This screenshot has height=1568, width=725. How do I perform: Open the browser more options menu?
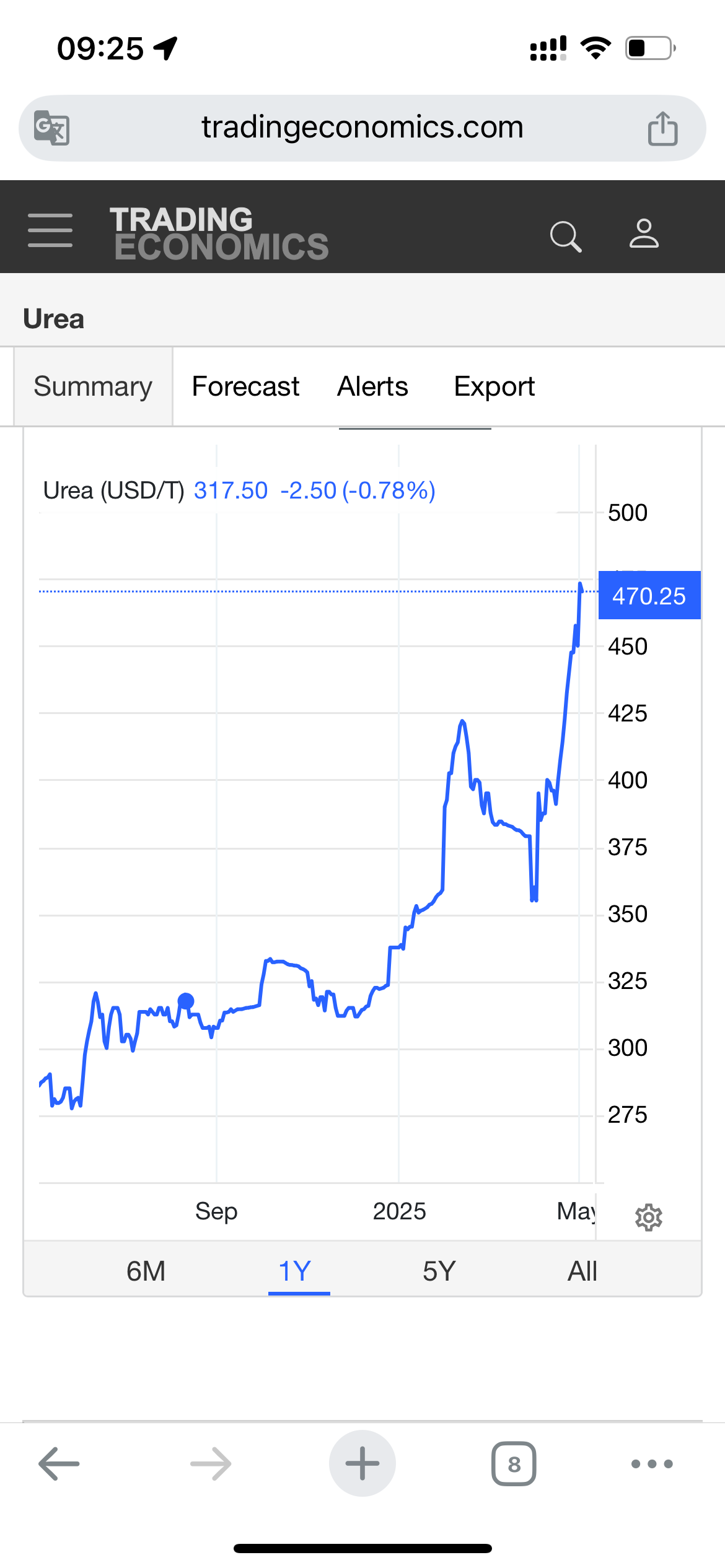(652, 1464)
